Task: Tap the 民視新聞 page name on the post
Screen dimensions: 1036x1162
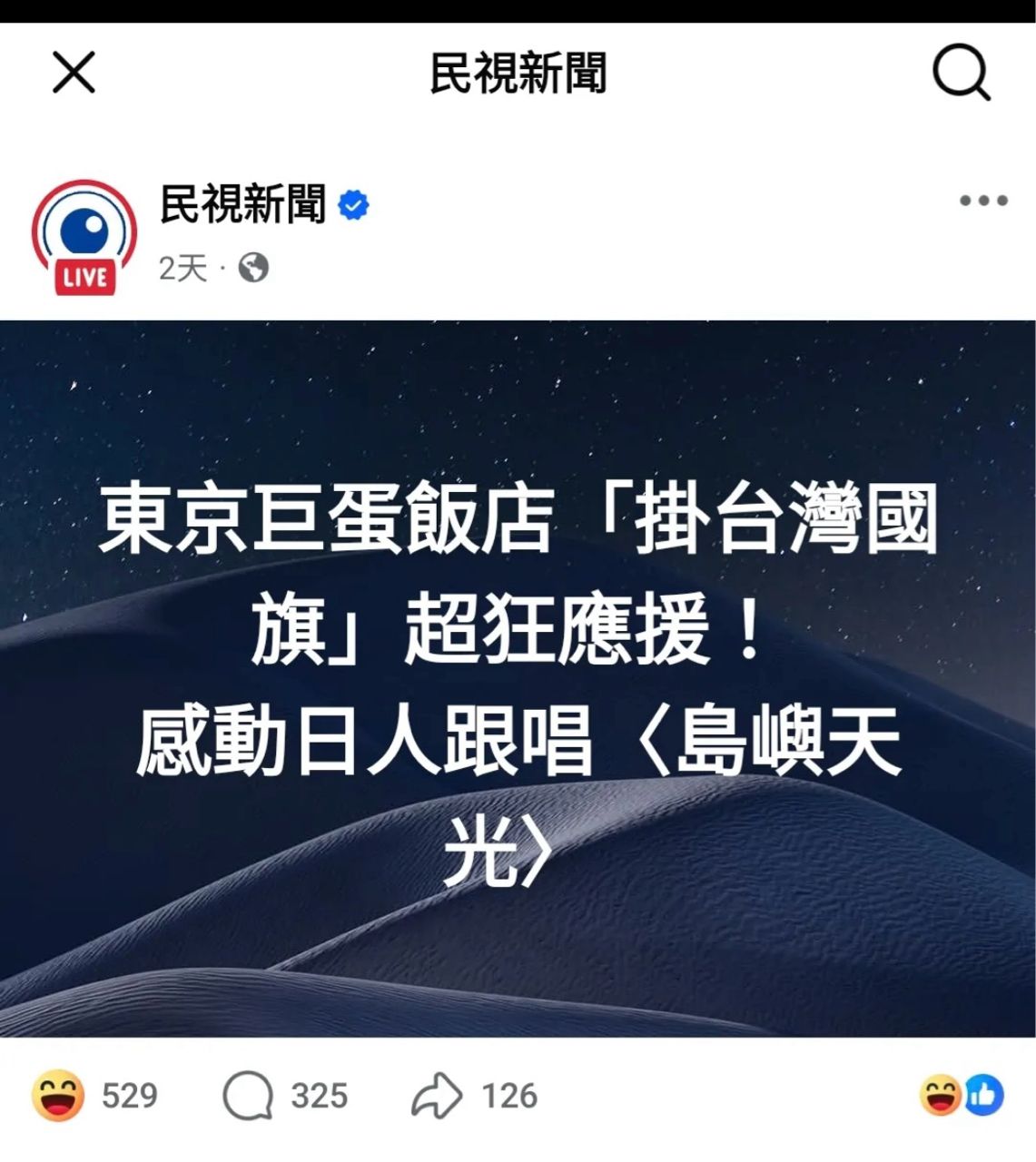Action: coord(242,203)
